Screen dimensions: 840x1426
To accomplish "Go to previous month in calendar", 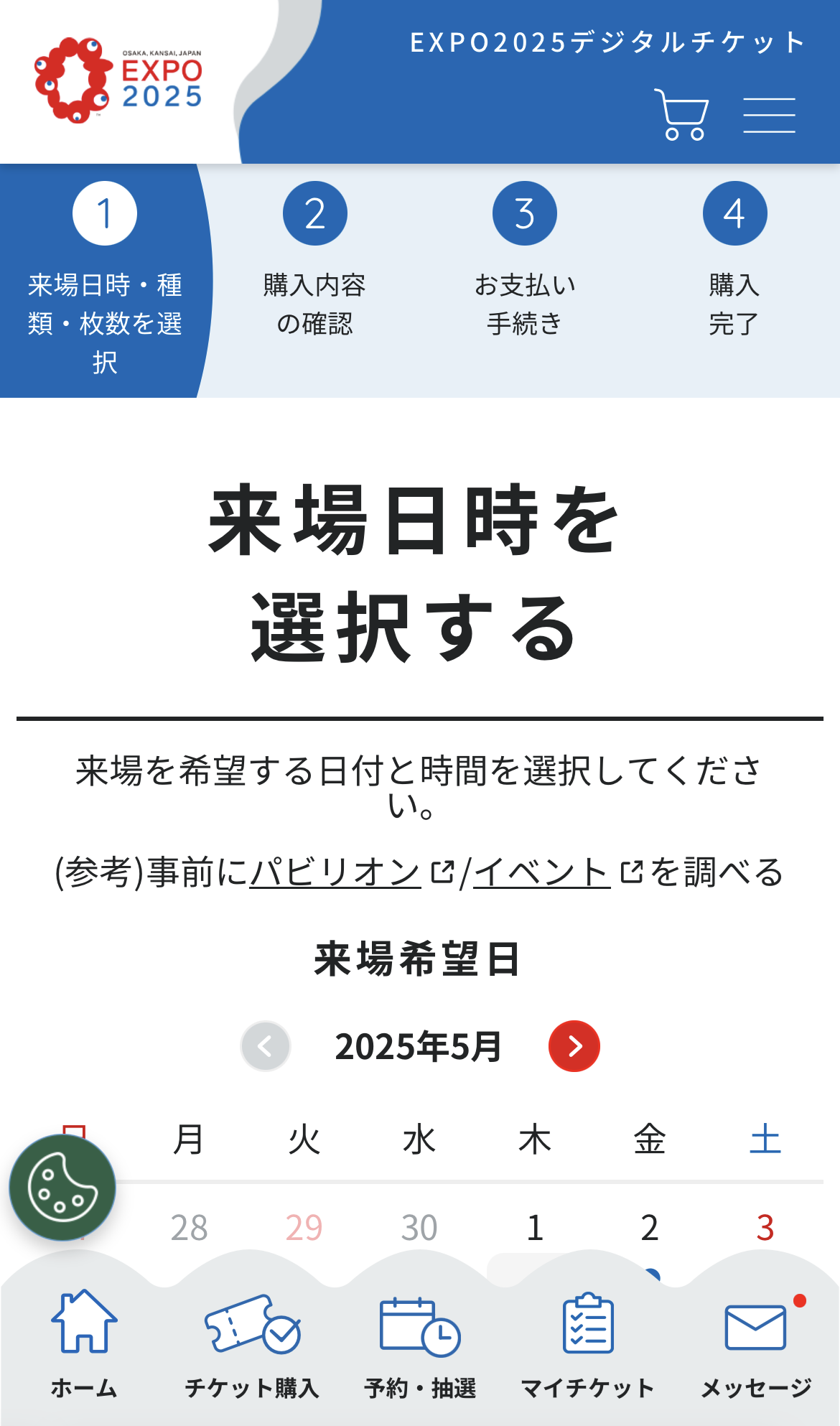I will 266,1046.
